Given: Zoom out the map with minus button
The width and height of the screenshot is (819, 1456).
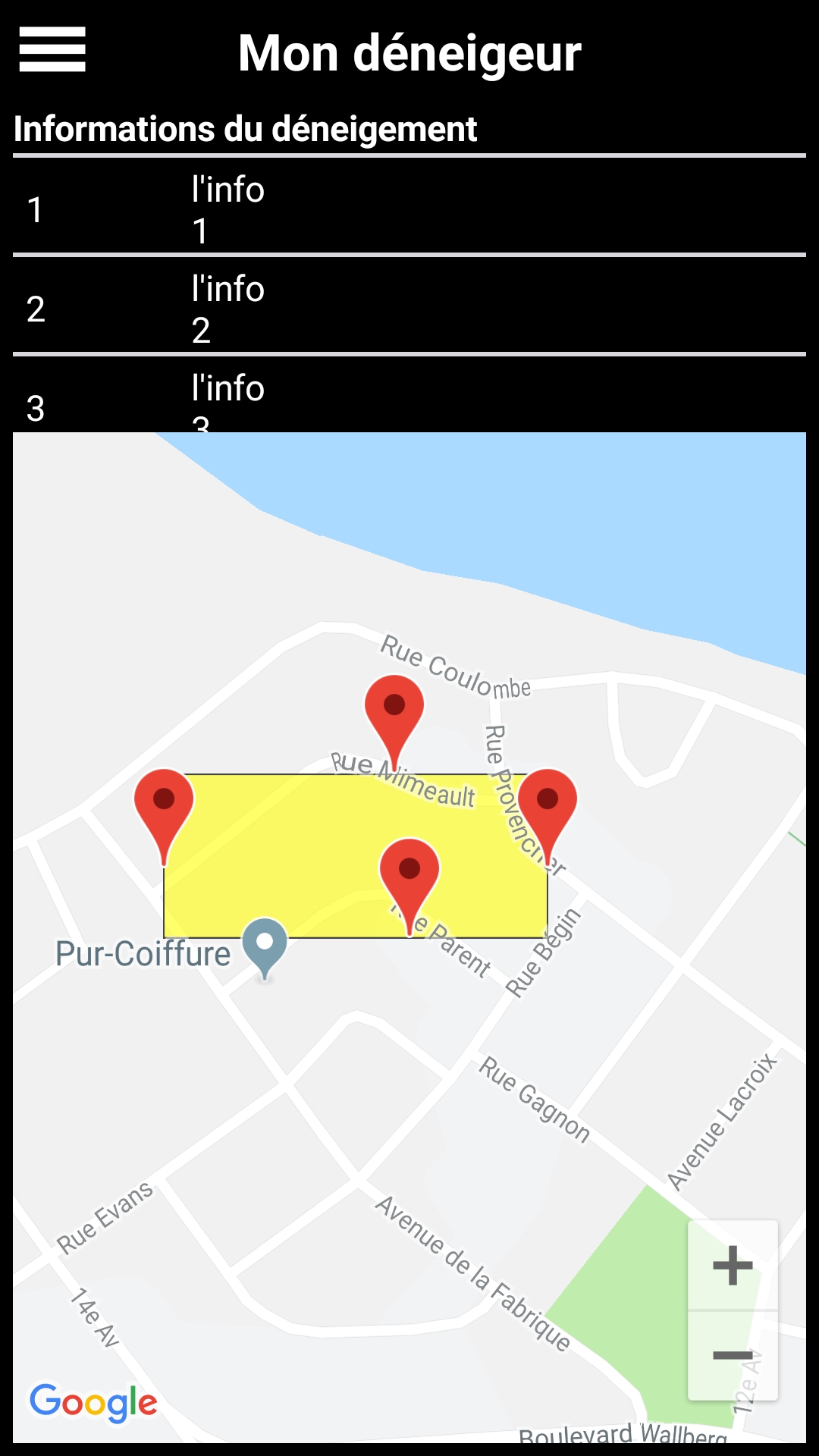Looking at the screenshot, I should 733,1355.
